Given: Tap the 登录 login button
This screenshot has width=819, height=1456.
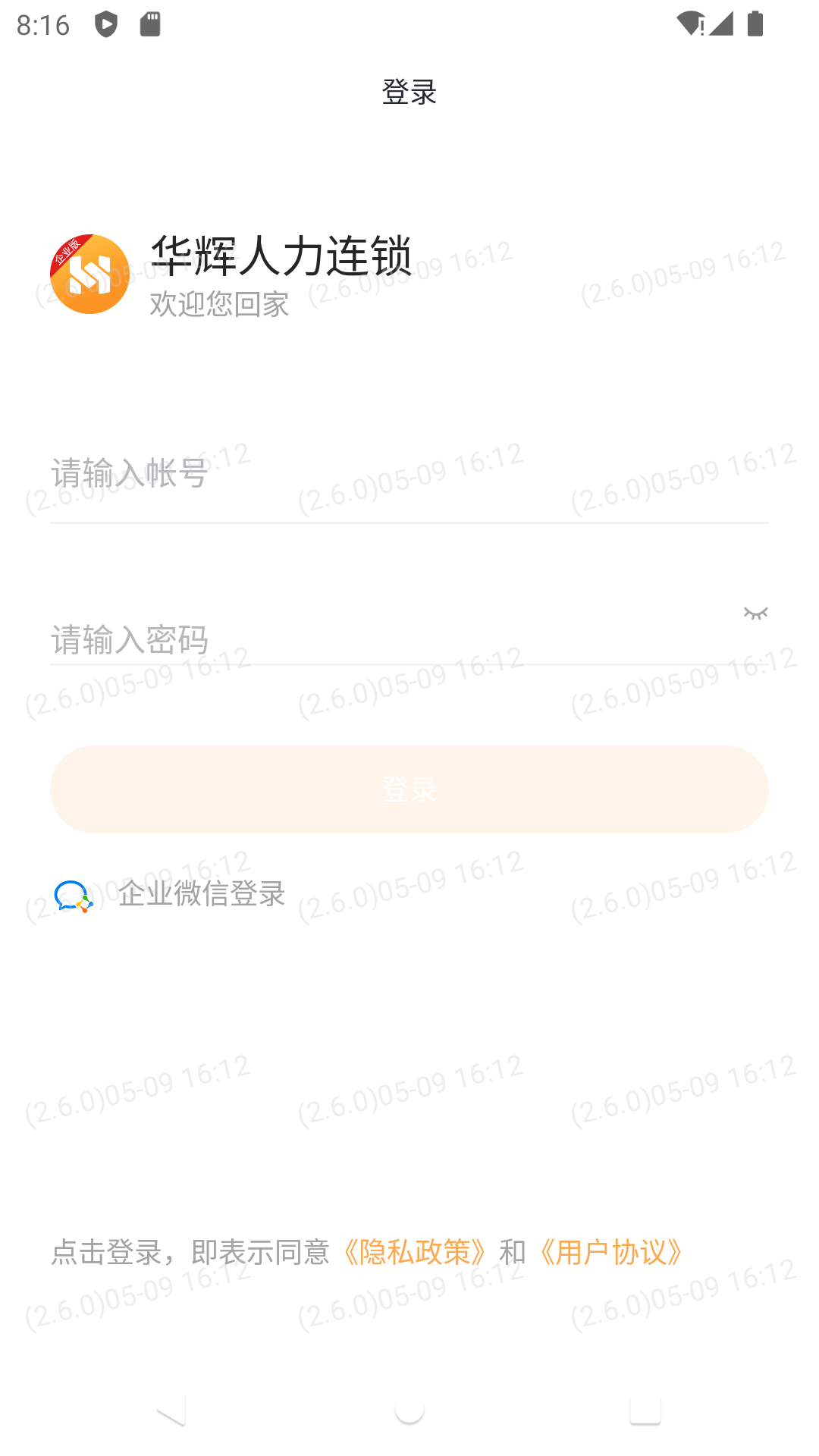Looking at the screenshot, I should point(409,789).
